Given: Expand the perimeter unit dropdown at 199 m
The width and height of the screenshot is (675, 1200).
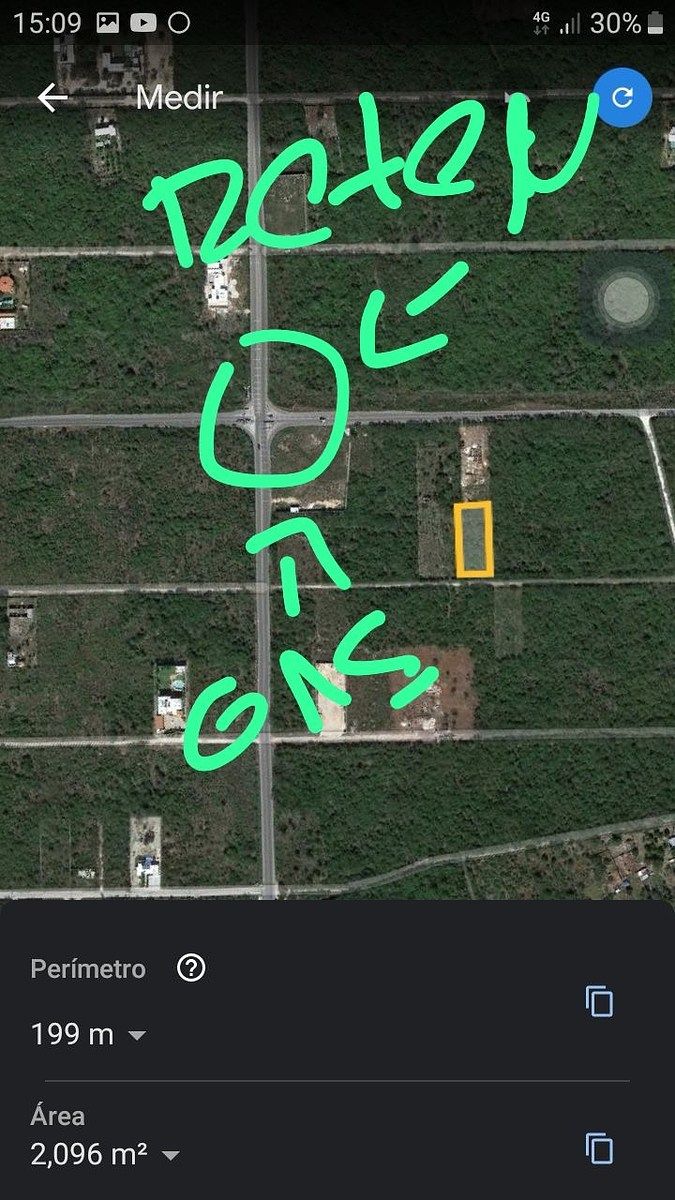Looking at the screenshot, I should [137, 1035].
